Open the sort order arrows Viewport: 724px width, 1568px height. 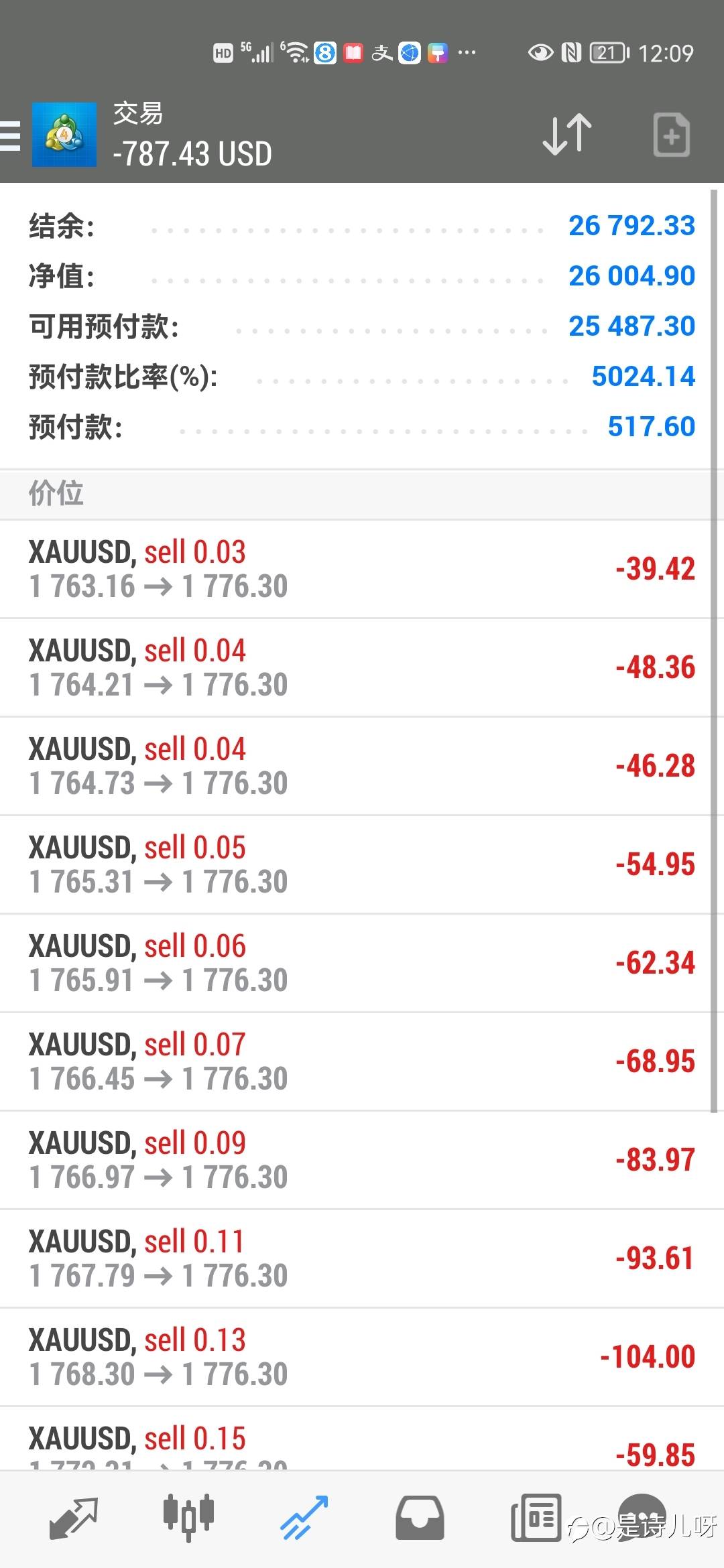point(567,135)
